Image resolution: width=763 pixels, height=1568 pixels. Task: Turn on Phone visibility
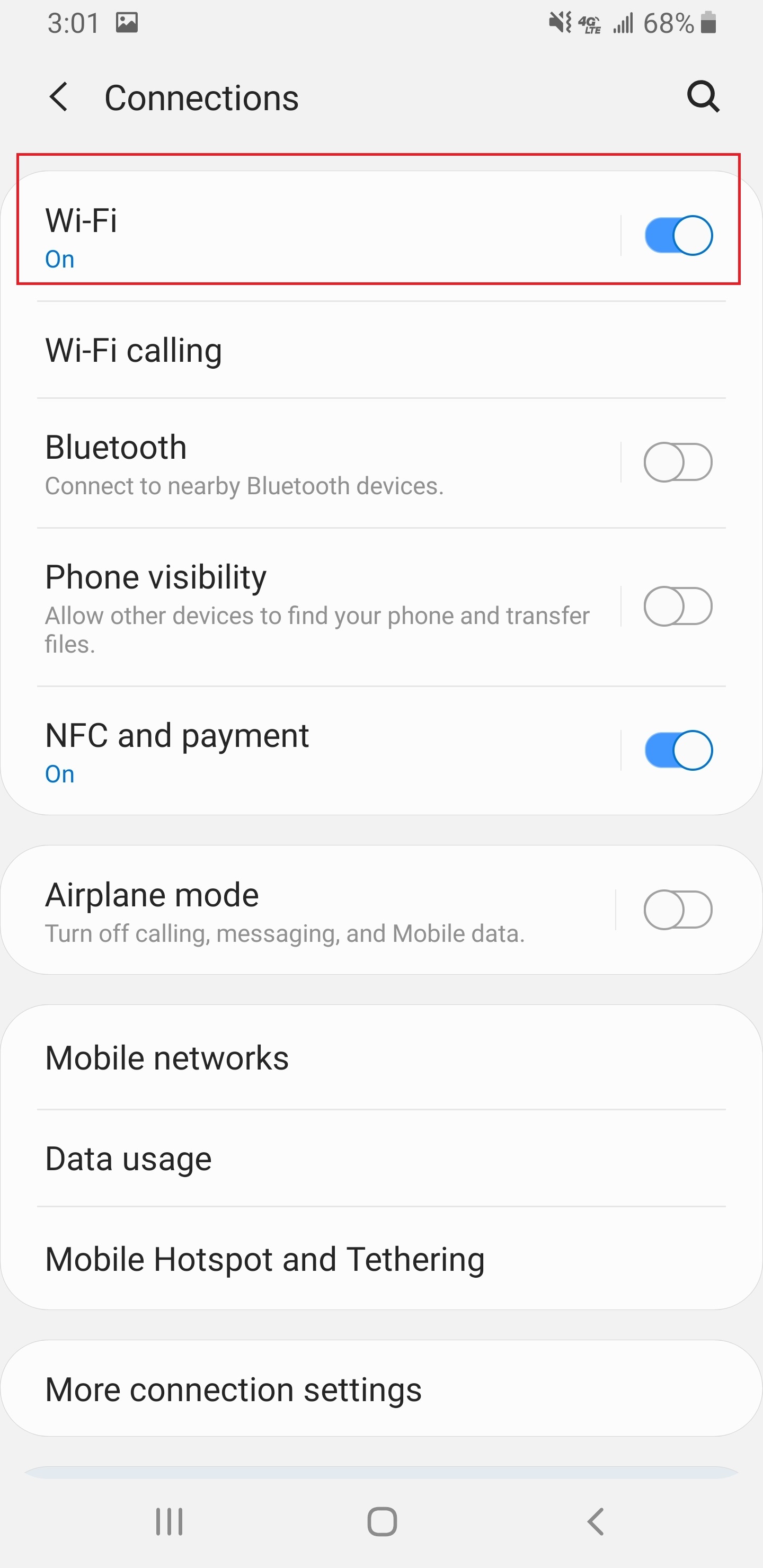(x=678, y=606)
